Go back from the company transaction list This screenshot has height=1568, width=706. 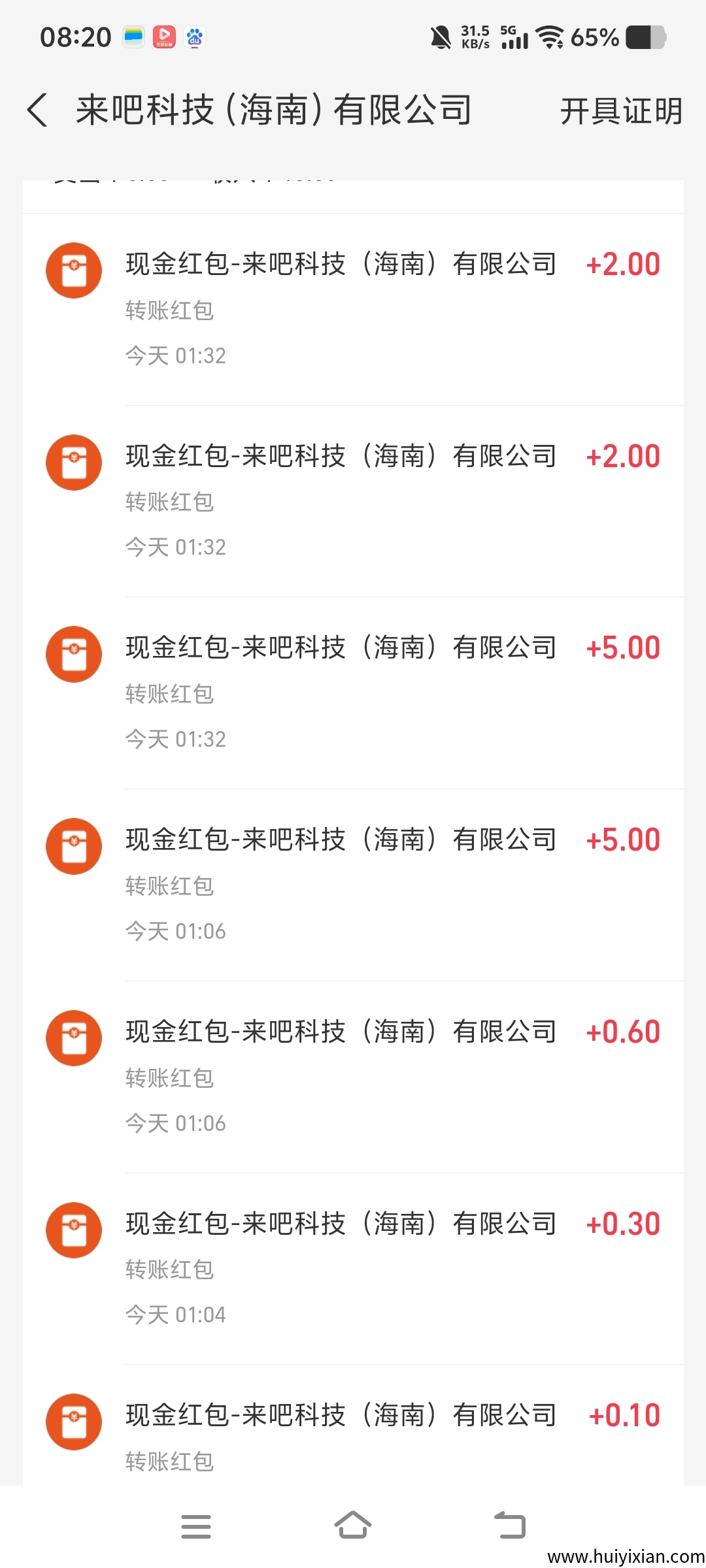point(37,110)
